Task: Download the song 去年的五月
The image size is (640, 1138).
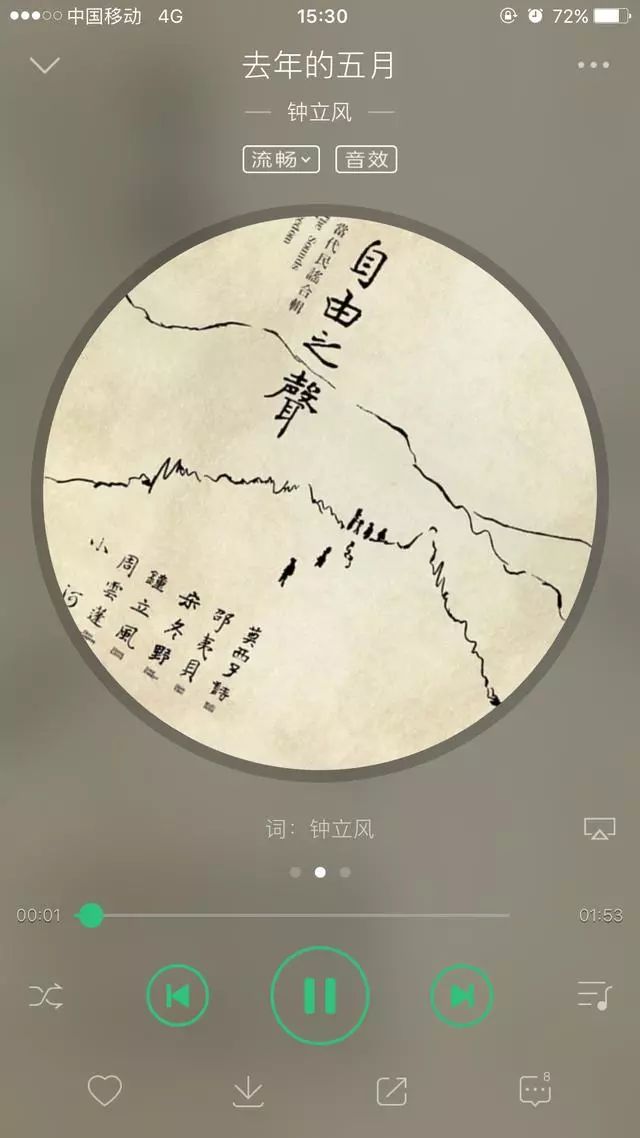Action: 247,1092
